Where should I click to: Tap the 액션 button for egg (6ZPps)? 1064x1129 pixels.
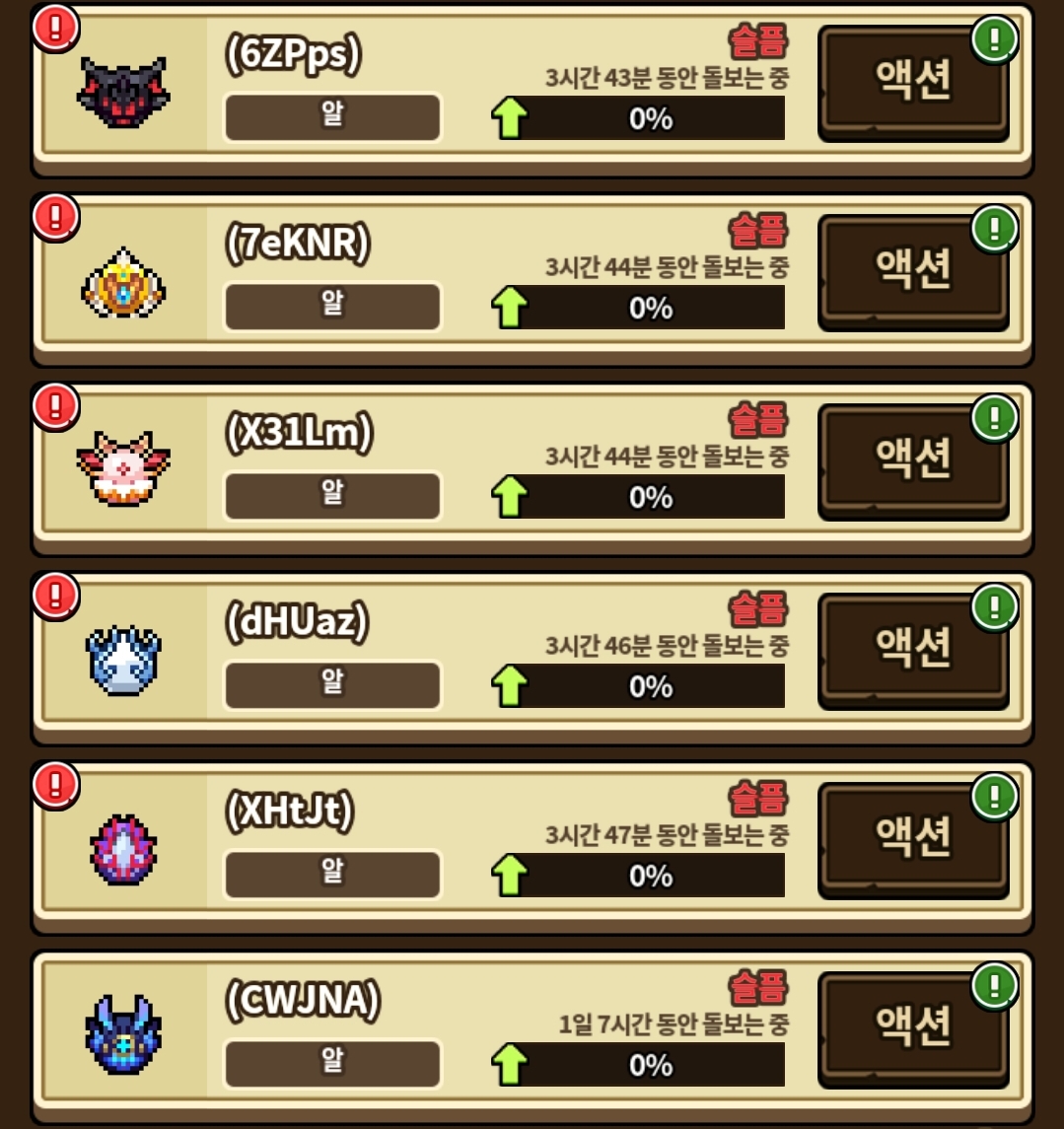point(913,82)
